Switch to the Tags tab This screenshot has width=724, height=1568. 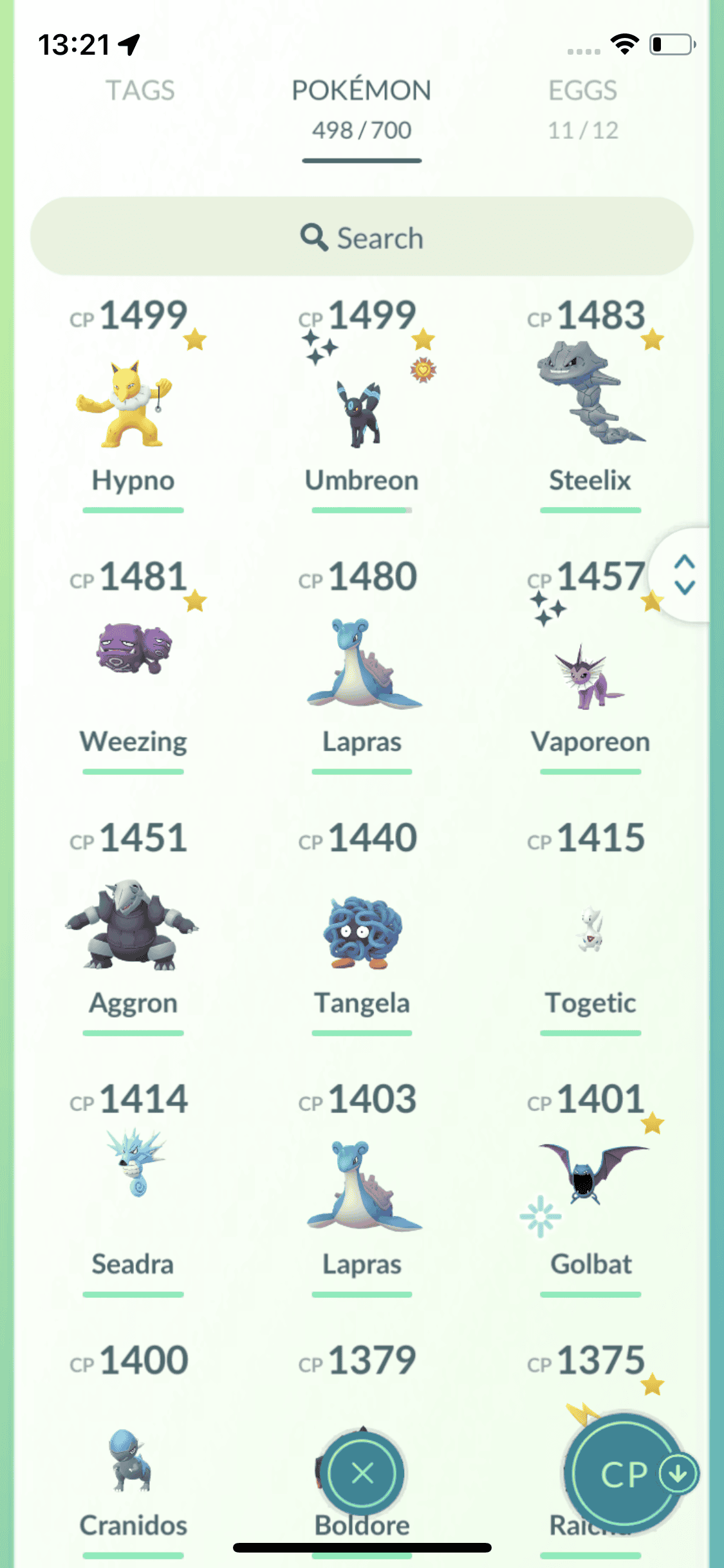point(140,91)
